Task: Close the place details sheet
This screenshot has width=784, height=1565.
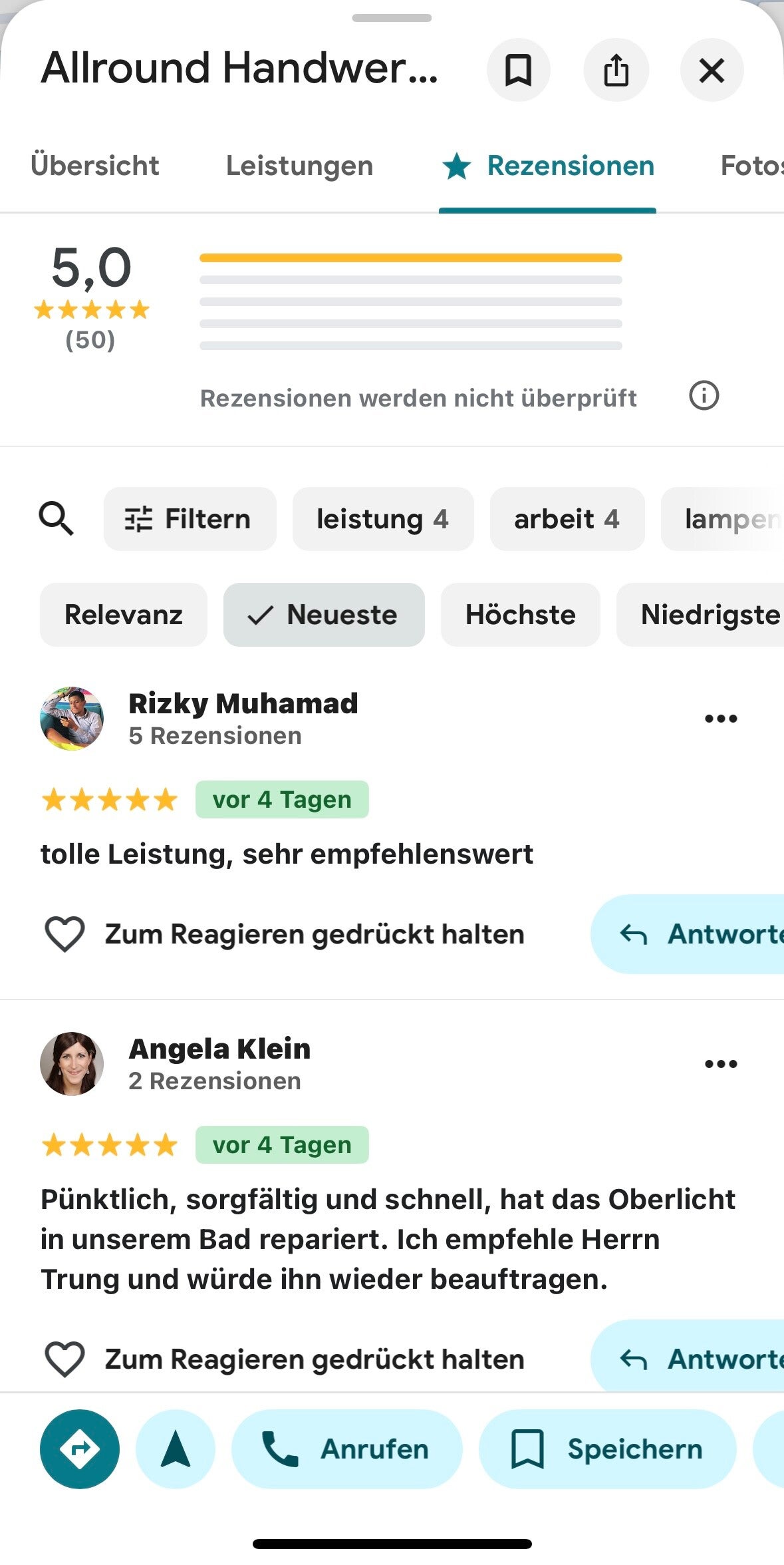Action: (712, 70)
